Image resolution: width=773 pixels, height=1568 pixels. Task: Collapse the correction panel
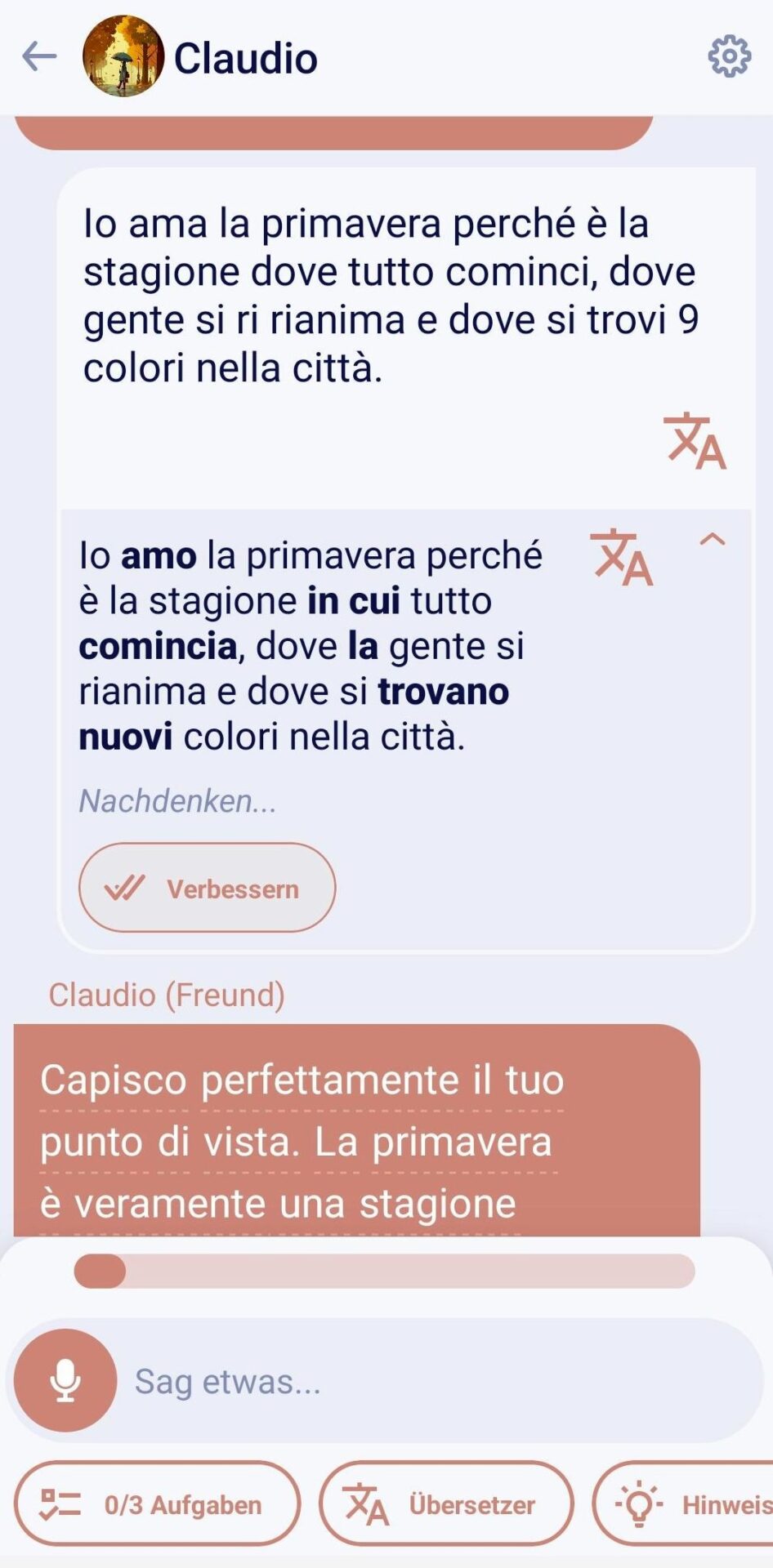pyautogui.click(x=713, y=539)
